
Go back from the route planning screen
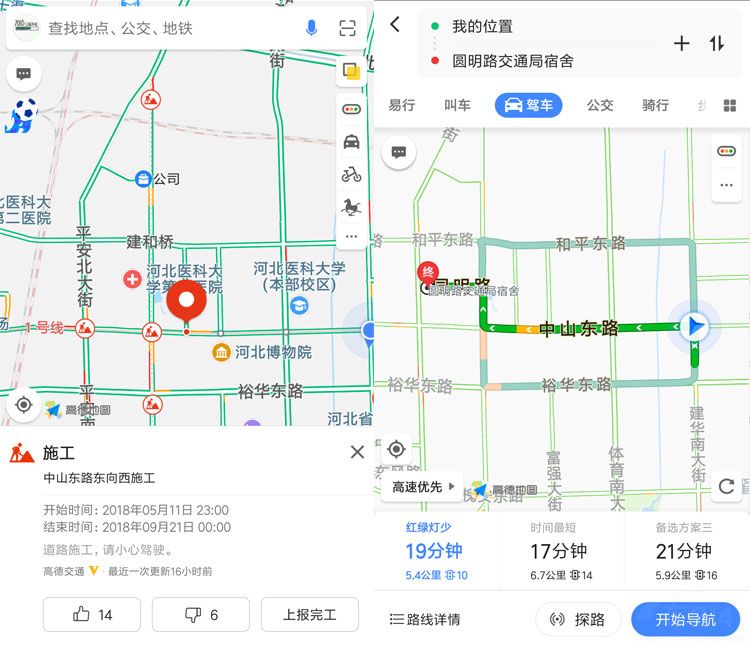tap(395, 24)
